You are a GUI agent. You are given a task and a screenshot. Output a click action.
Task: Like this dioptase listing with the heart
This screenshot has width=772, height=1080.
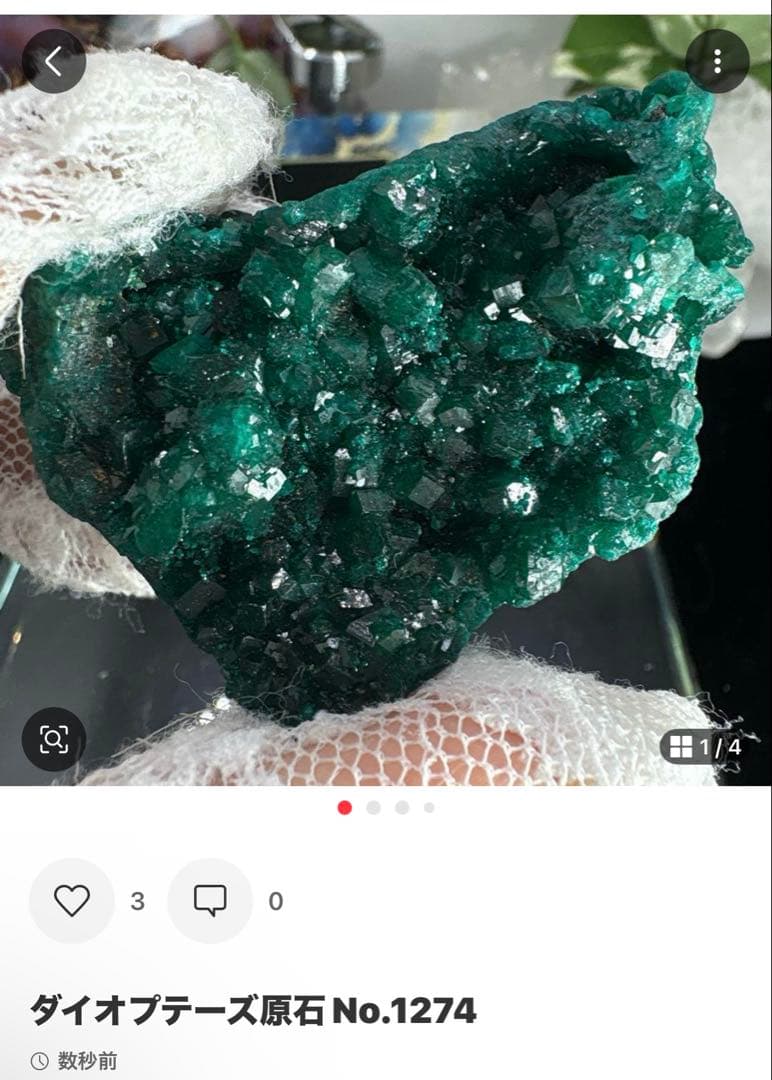coord(72,901)
